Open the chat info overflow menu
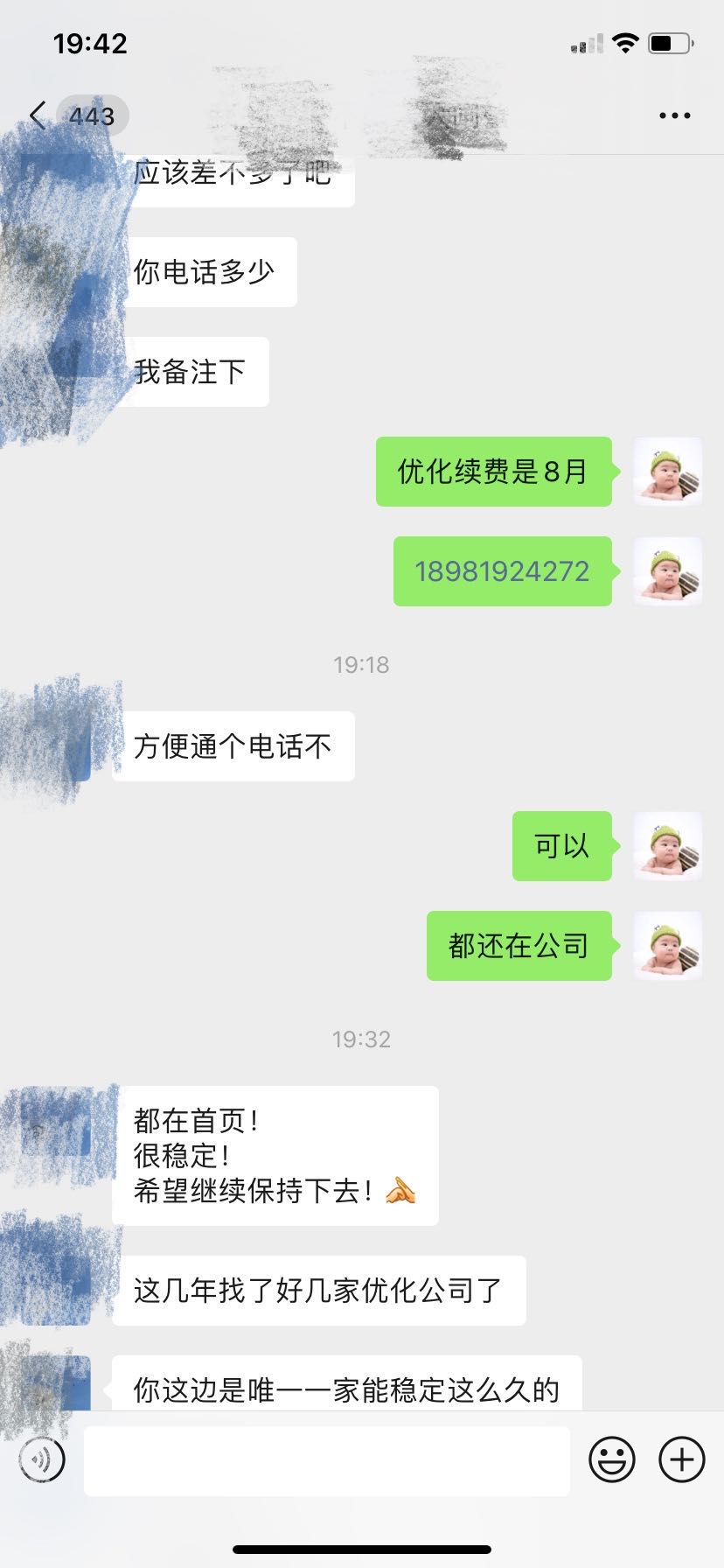Screen dimensions: 724x1568 (x=674, y=115)
